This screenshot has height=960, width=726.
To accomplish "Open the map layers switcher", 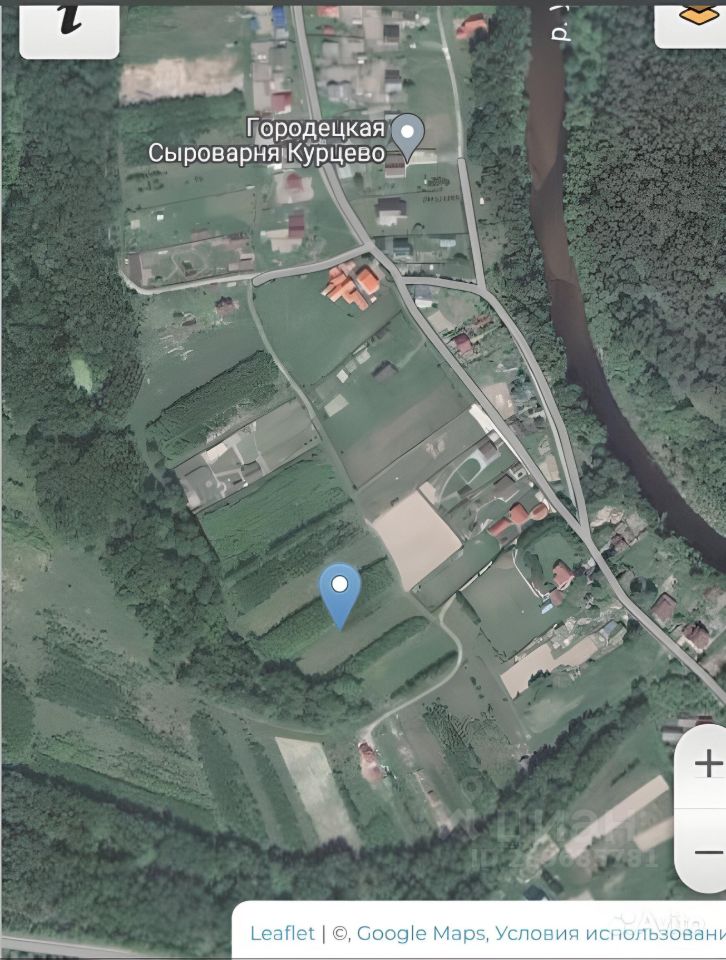I will 694,18.
